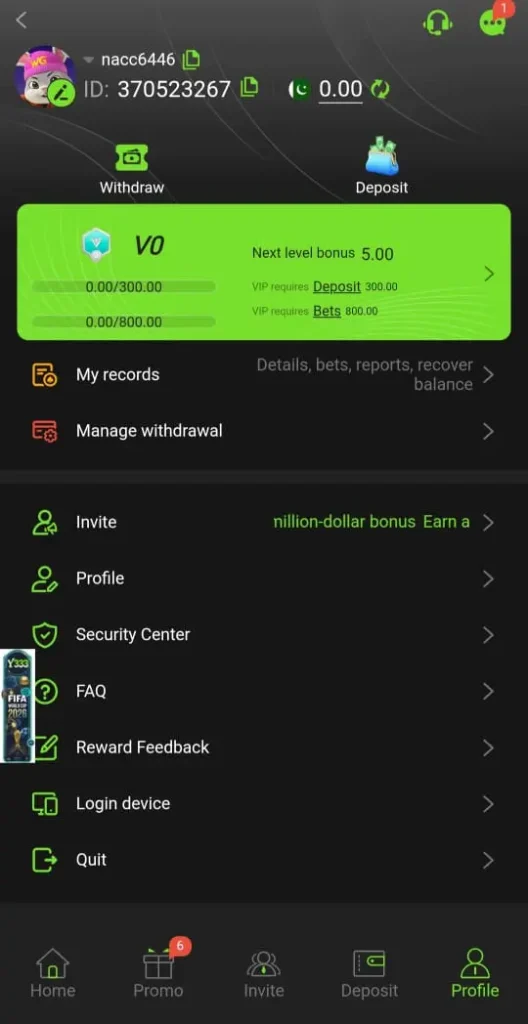Viewport: 528px width, 1024px height.
Task: Open Manage withdrawal
Action: coord(263,431)
